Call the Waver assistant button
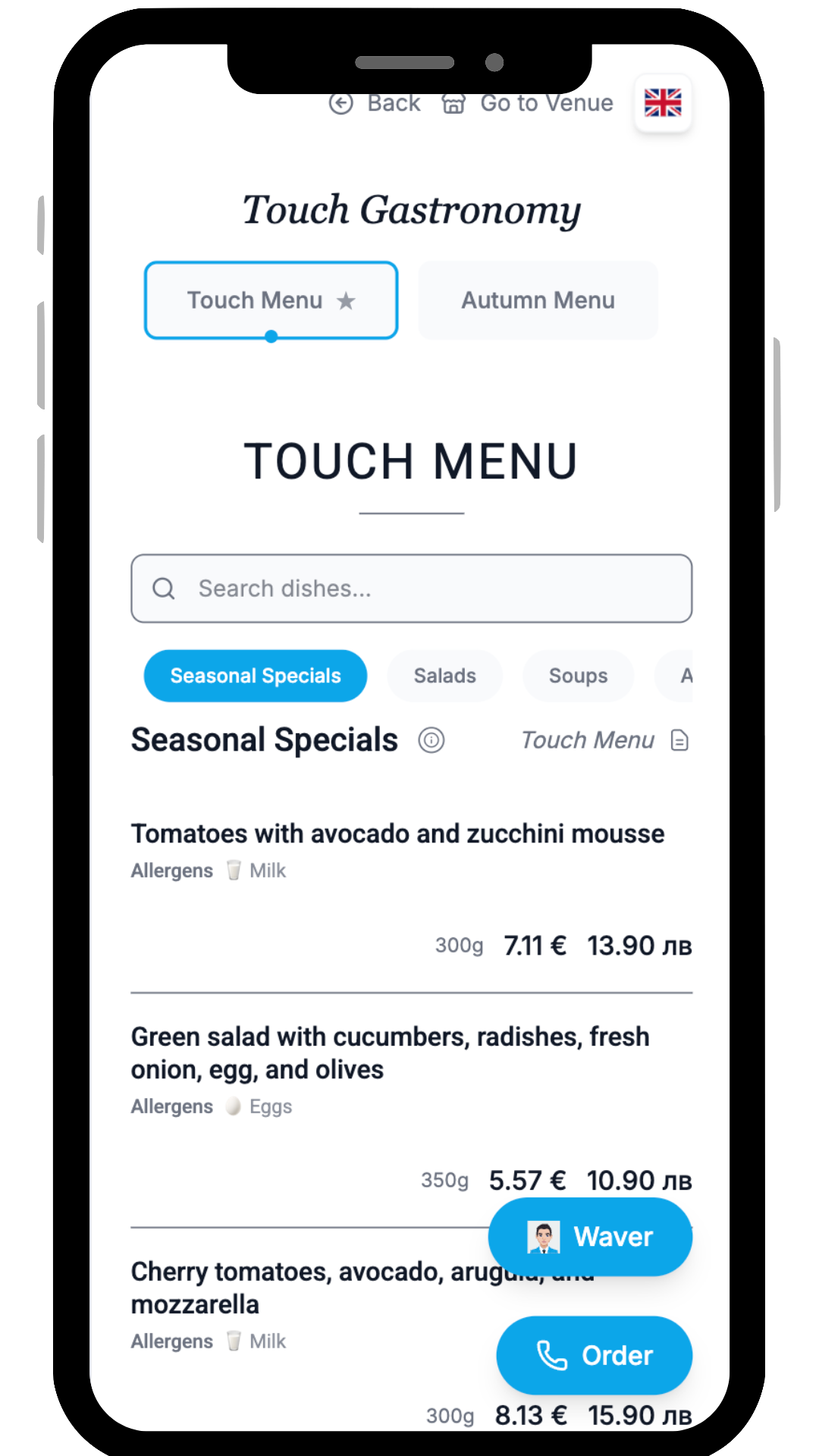819x1456 pixels. 590,1237
